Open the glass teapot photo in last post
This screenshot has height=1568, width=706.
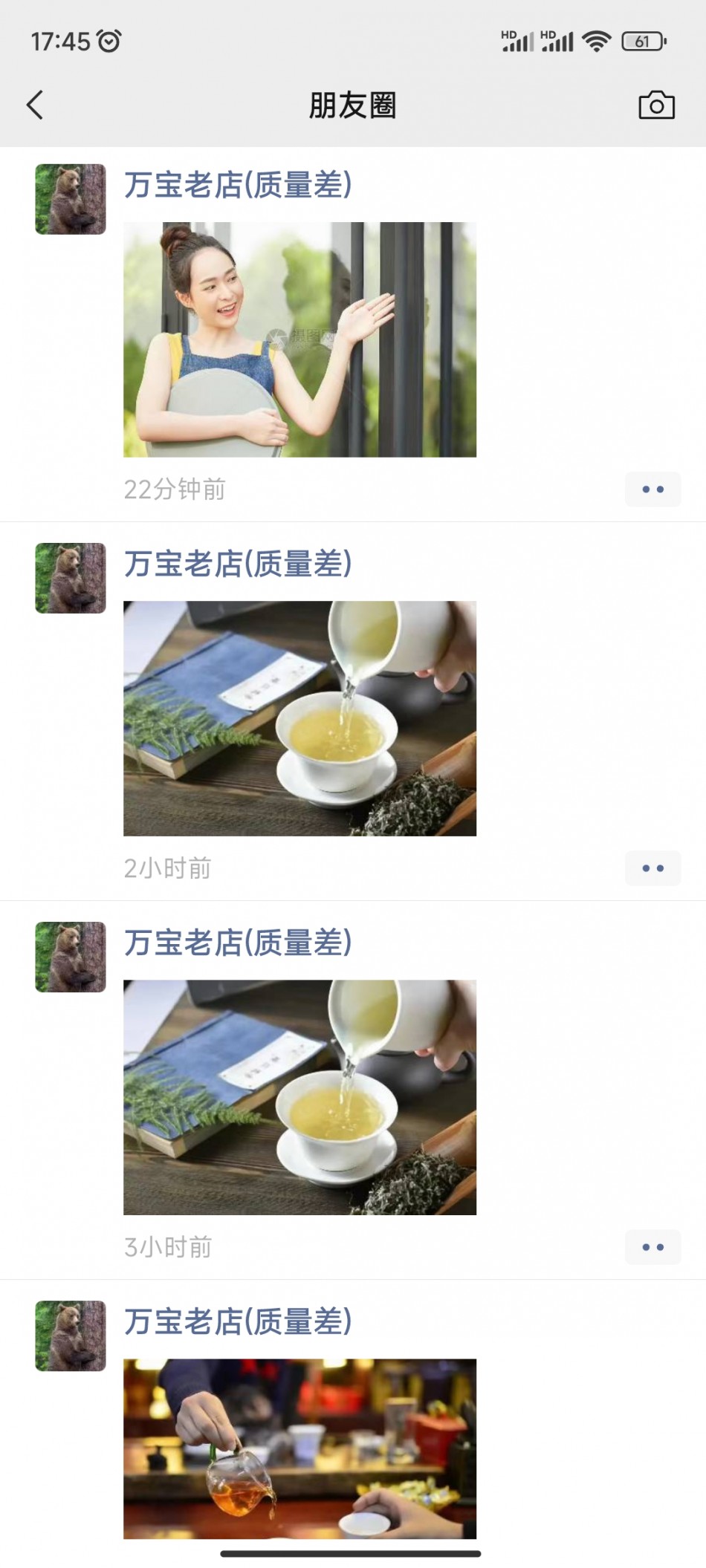pyautogui.click(x=299, y=1448)
